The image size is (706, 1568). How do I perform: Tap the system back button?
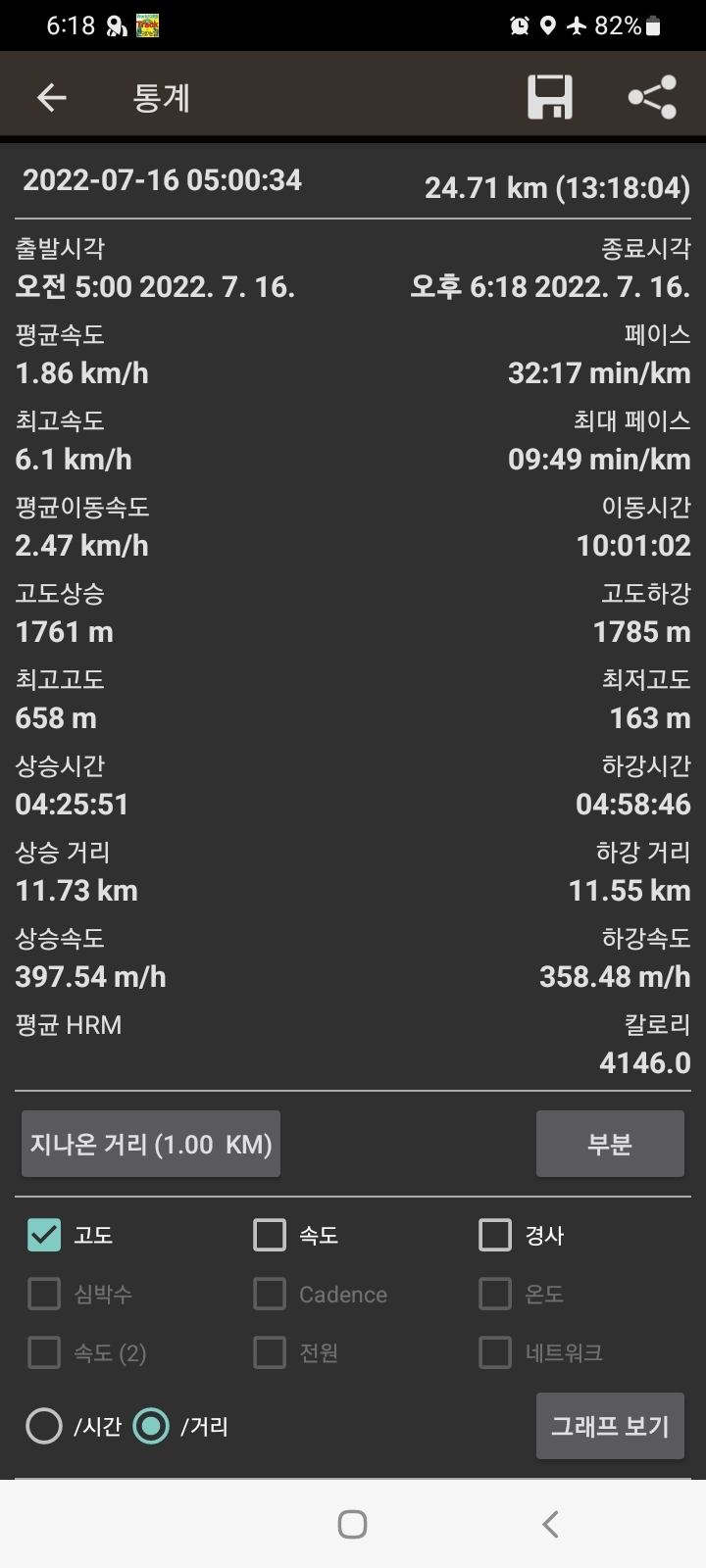point(550,1524)
